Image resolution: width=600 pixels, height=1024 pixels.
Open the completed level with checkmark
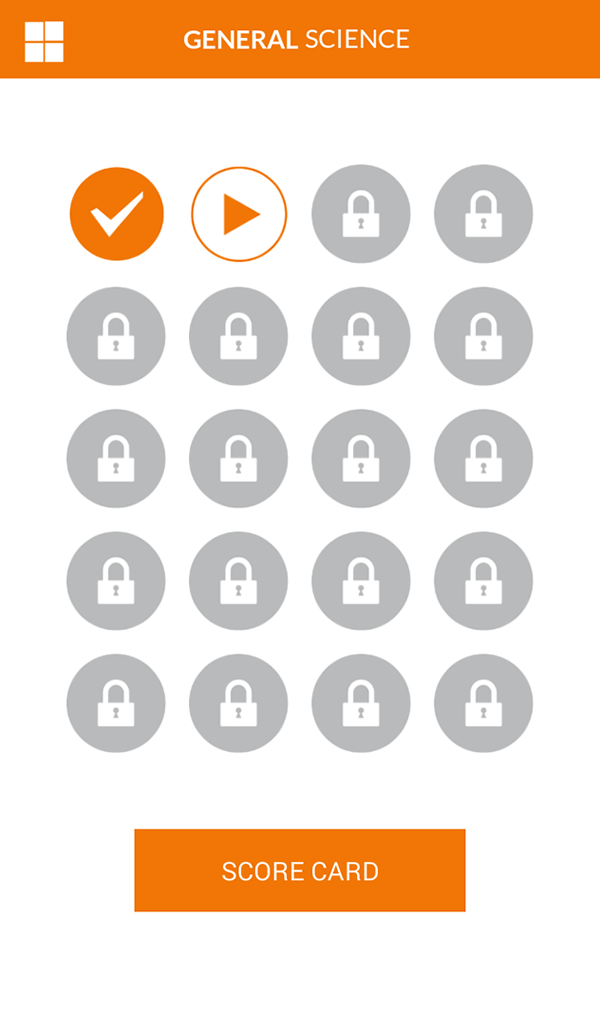click(116, 214)
